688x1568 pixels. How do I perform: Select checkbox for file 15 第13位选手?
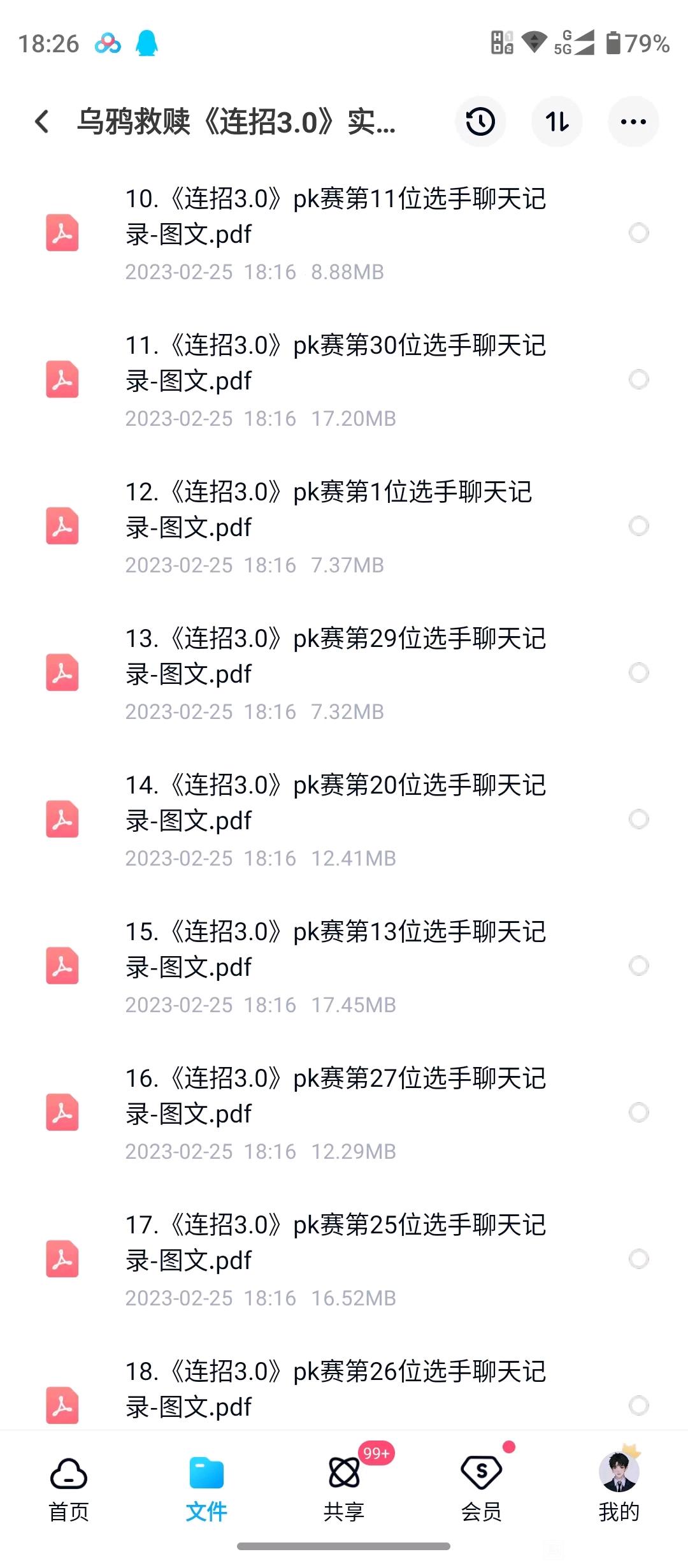click(x=638, y=966)
